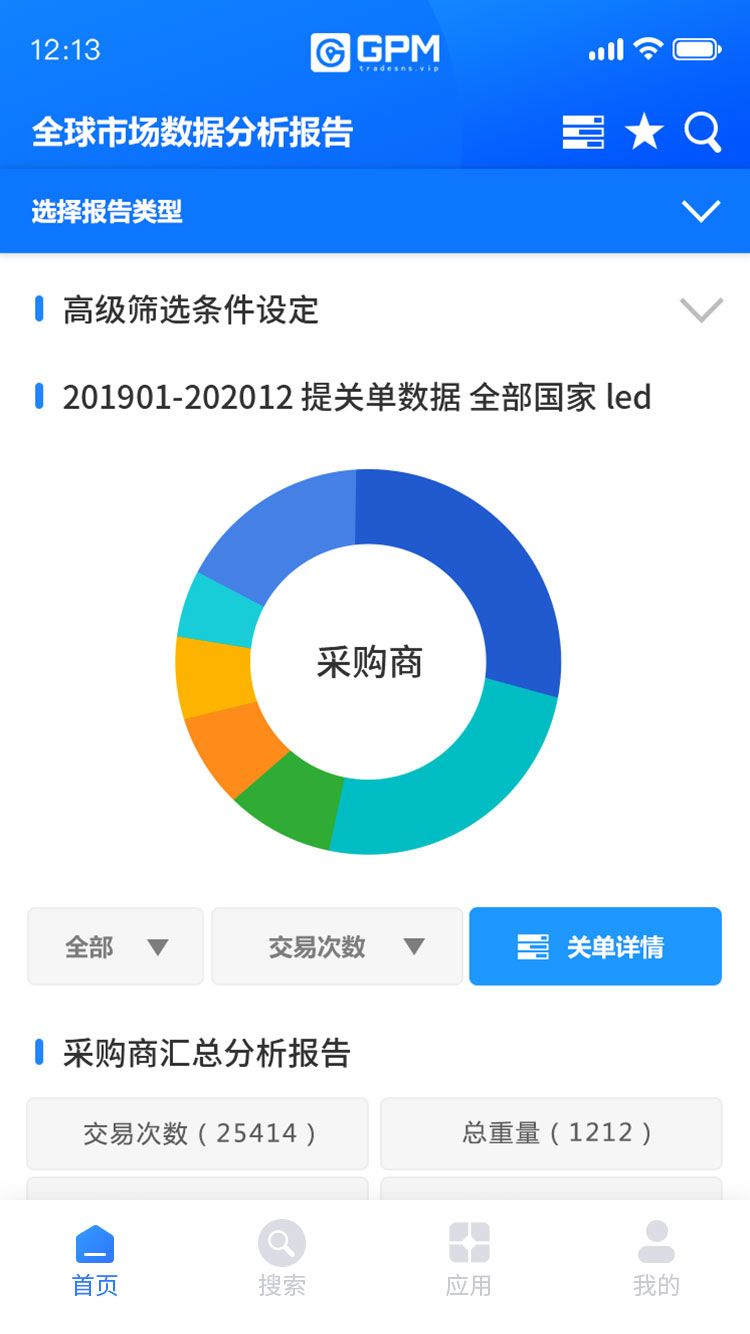The image size is (750, 1334).
Task: Open the report list icon beside the star
Action: (583, 130)
